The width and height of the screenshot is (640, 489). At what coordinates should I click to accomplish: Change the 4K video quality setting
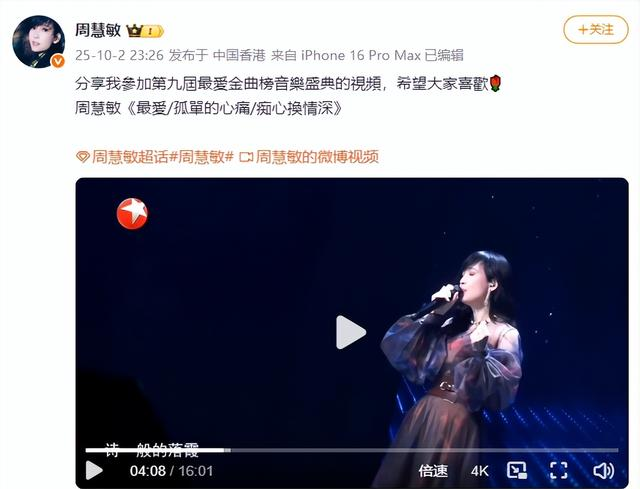(480, 470)
